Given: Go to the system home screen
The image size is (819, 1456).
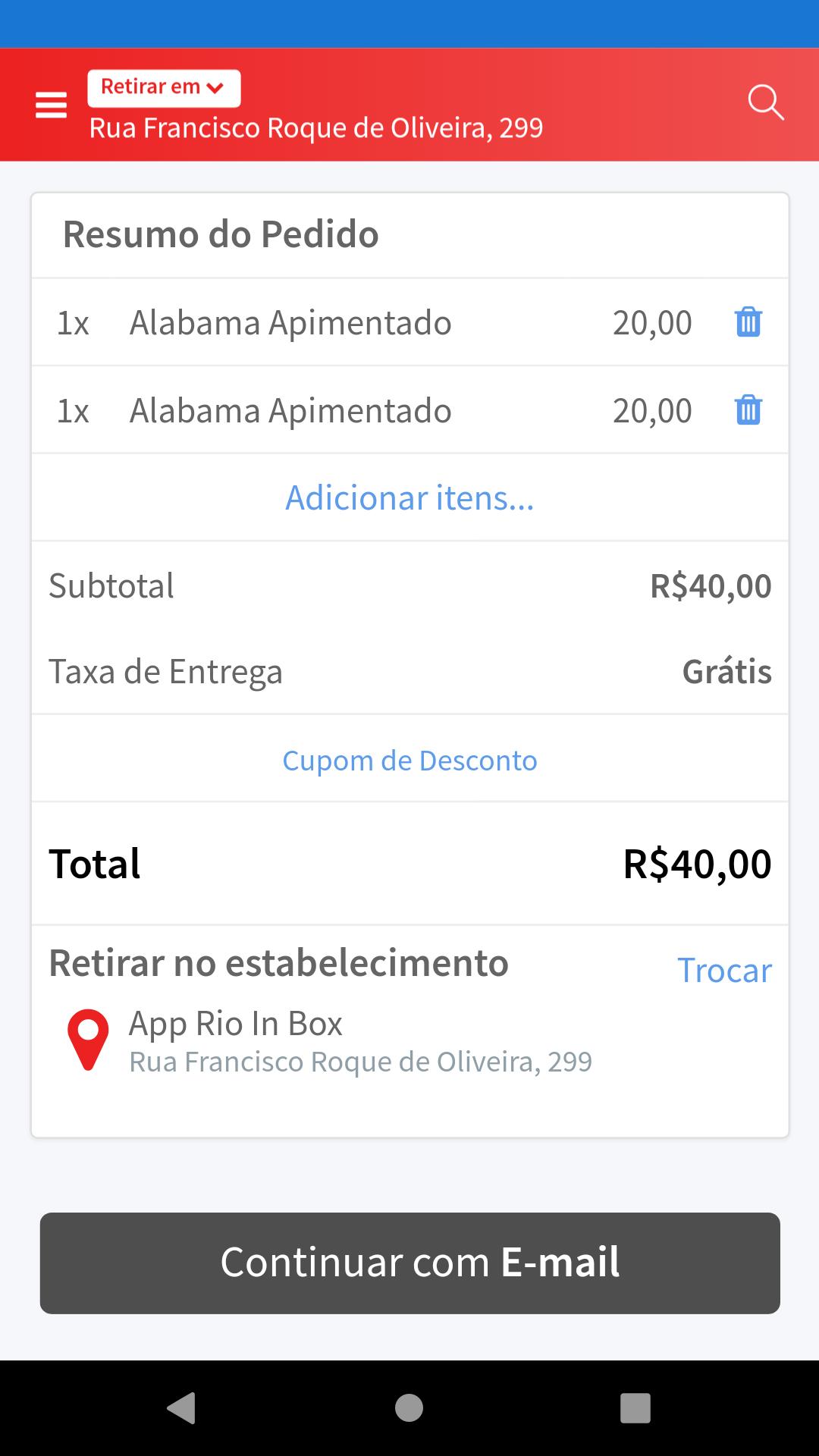Looking at the screenshot, I should [x=409, y=1408].
